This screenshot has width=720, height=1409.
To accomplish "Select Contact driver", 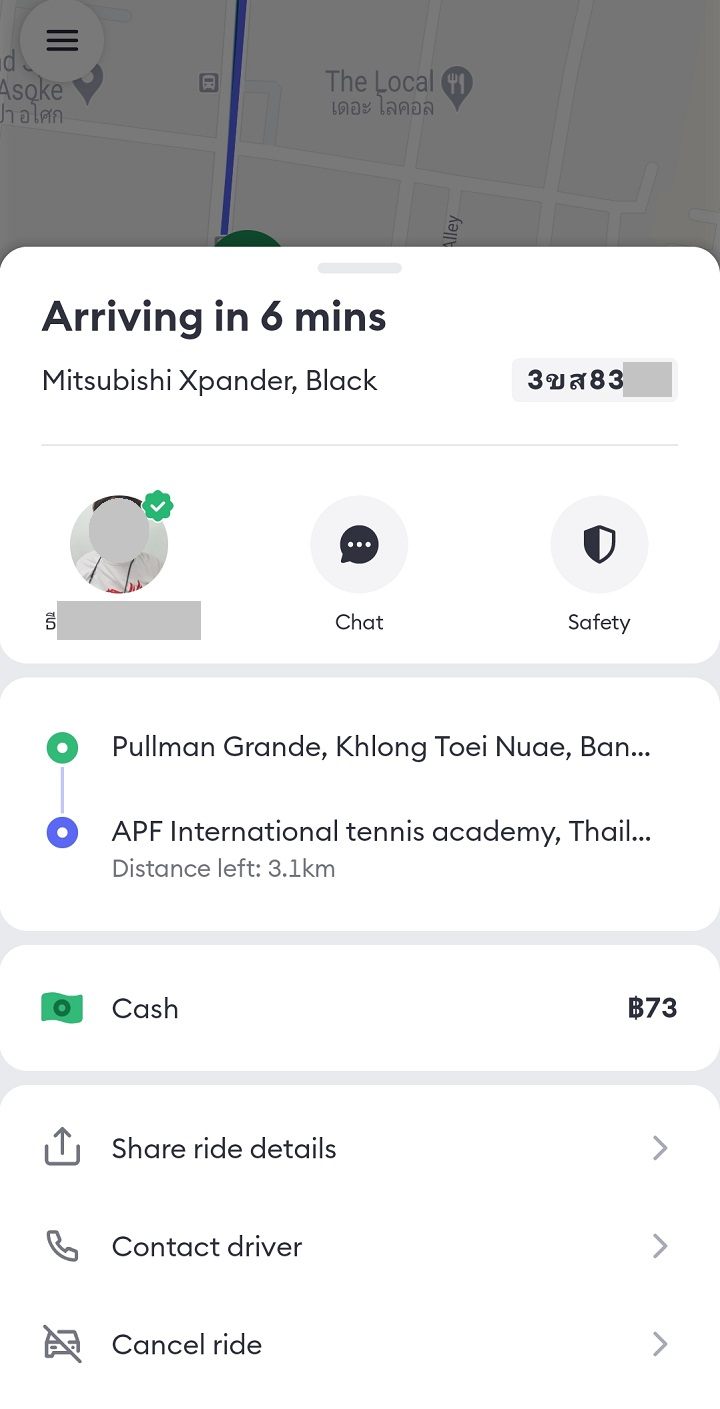I will click(x=359, y=1246).
